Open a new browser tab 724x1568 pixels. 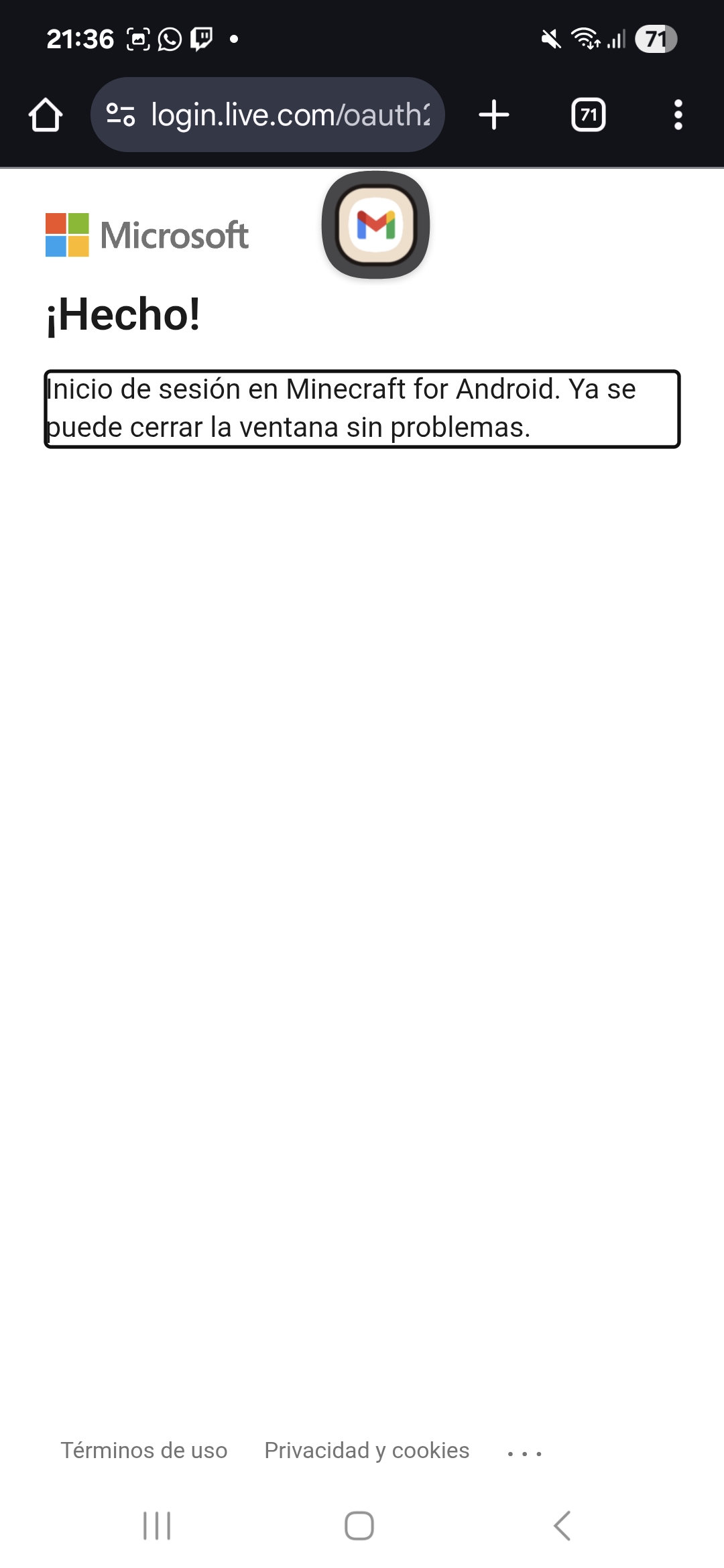[494, 115]
